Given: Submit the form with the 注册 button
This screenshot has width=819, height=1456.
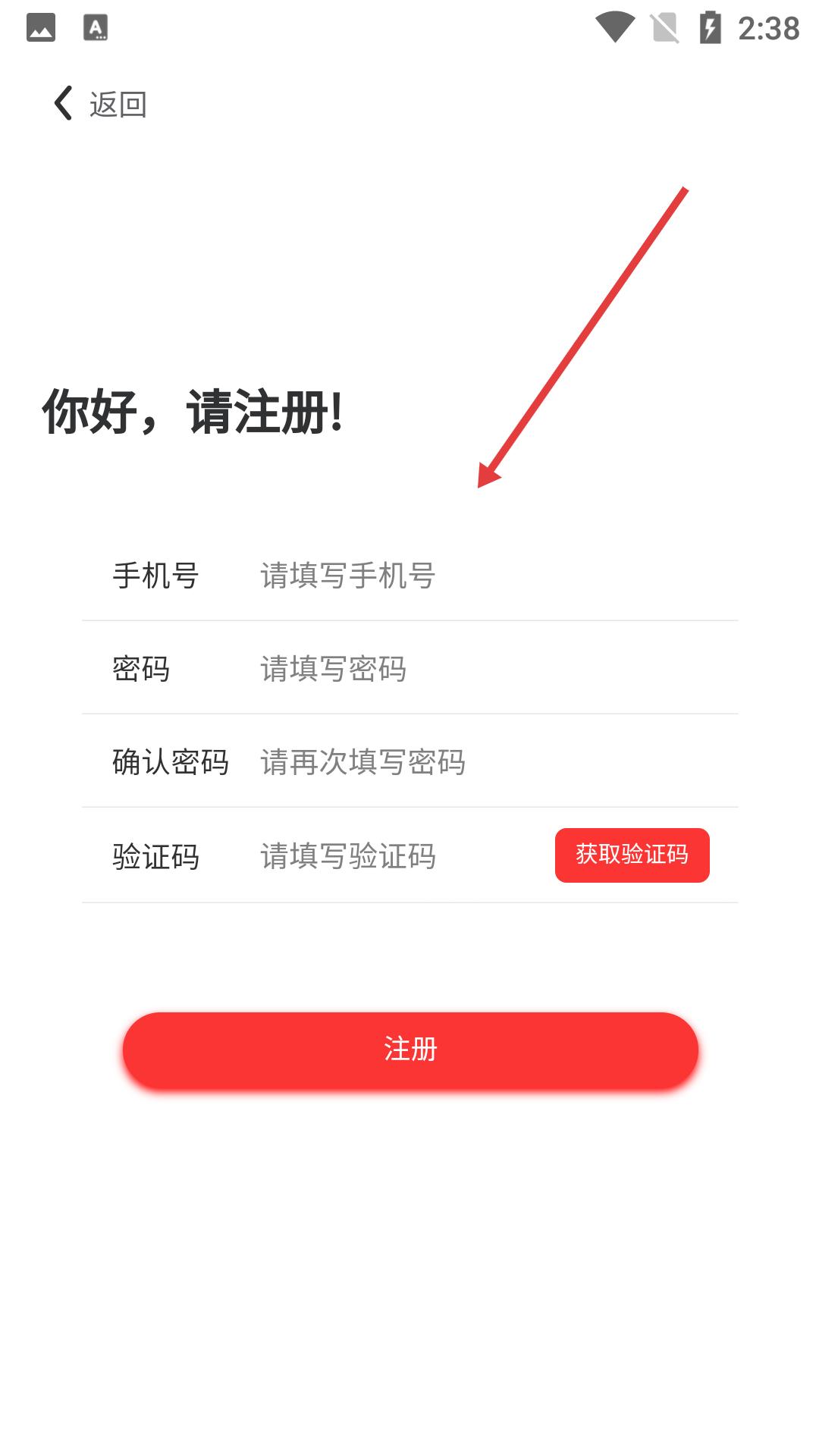Looking at the screenshot, I should coord(410,1050).
